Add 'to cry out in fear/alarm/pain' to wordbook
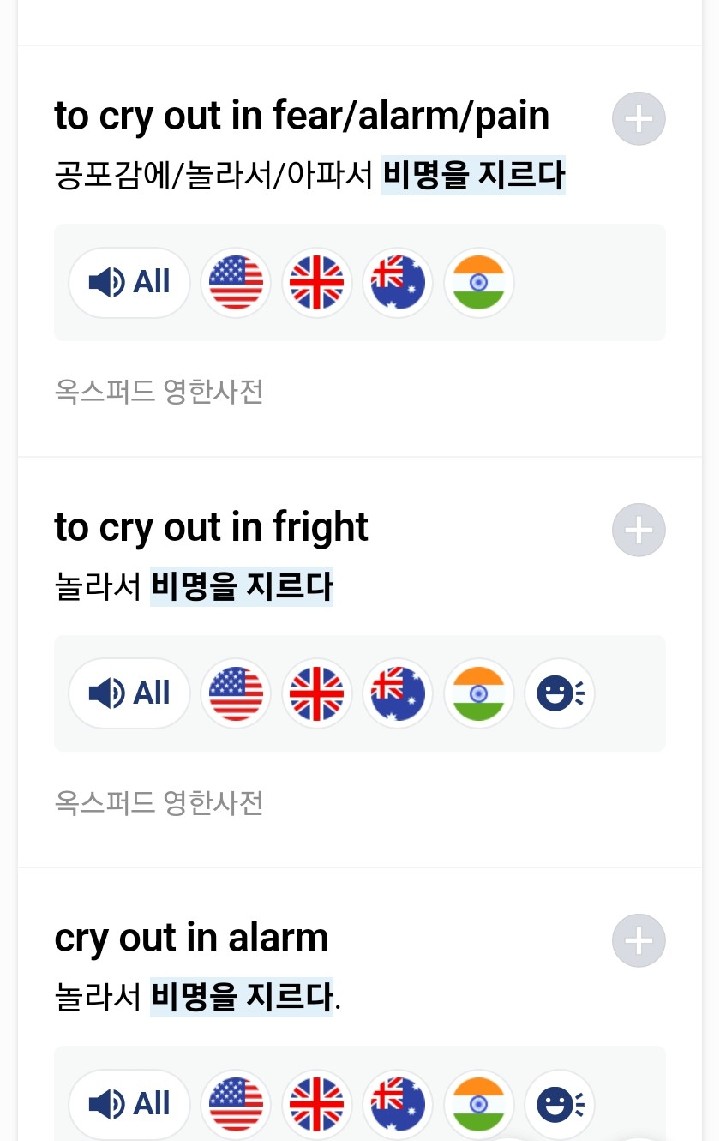The height and width of the screenshot is (1141, 719). (638, 119)
